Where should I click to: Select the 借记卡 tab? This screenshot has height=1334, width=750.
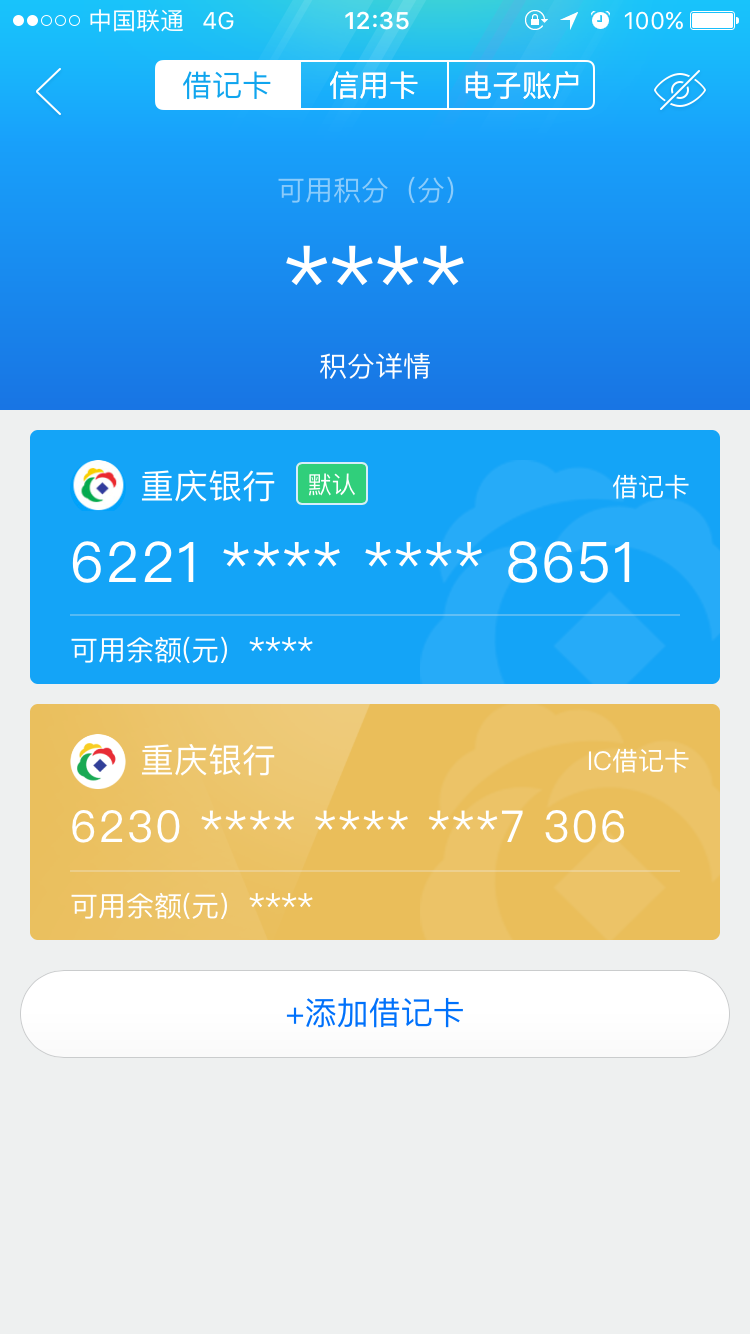pyautogui.click(x=228, y=85)
